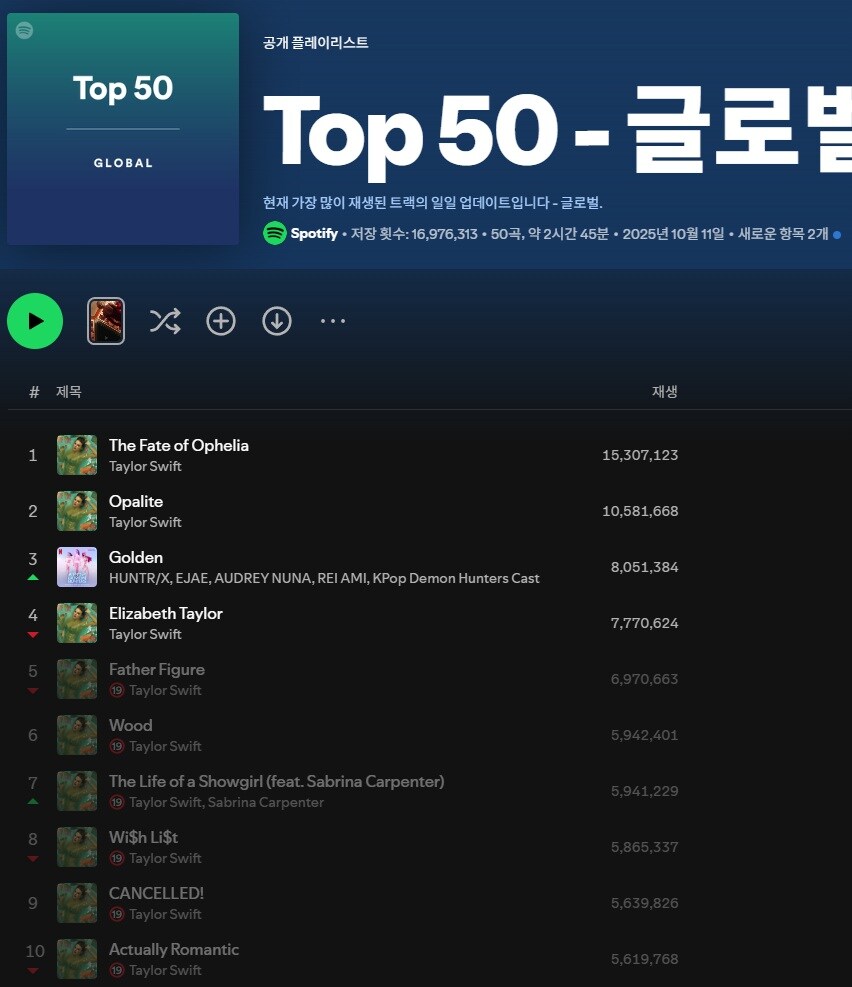Screen dimensions: 852x987
Task: Play the track Opalite
Action: 136,502
